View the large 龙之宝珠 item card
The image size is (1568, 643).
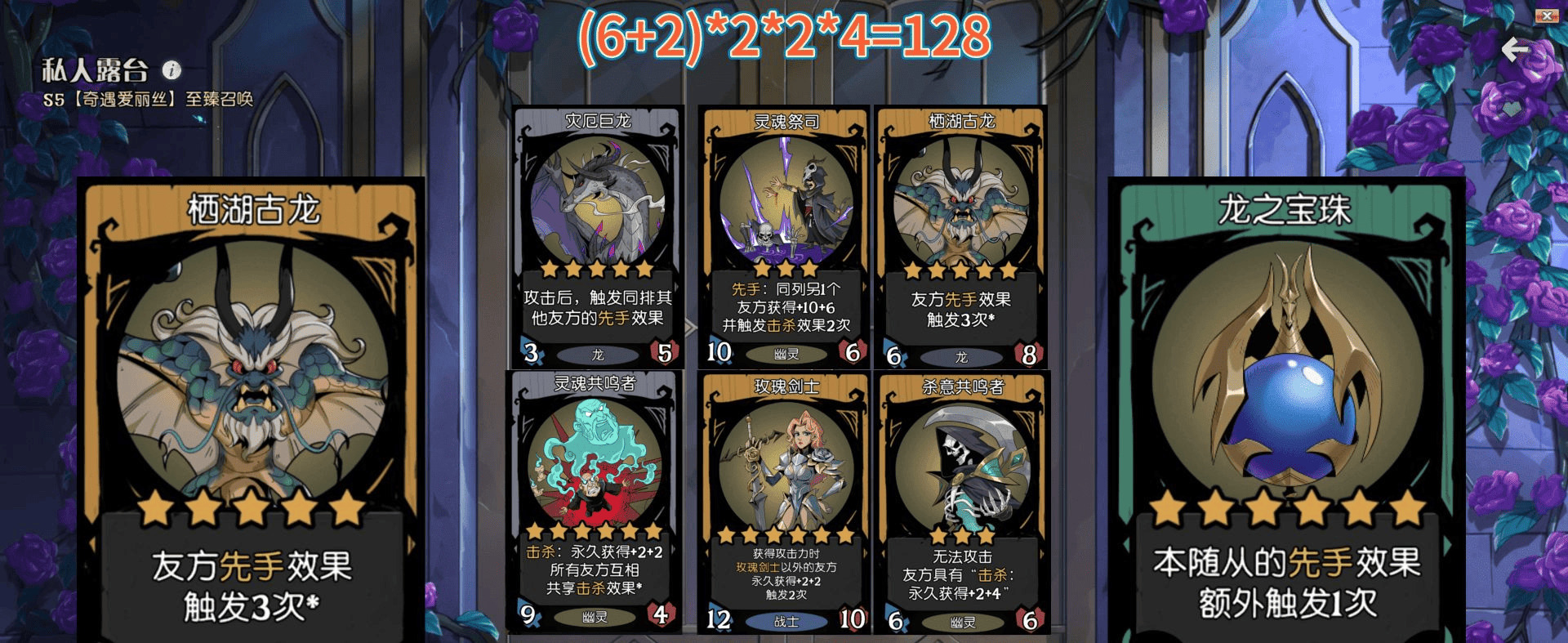tap(1285, 409)
